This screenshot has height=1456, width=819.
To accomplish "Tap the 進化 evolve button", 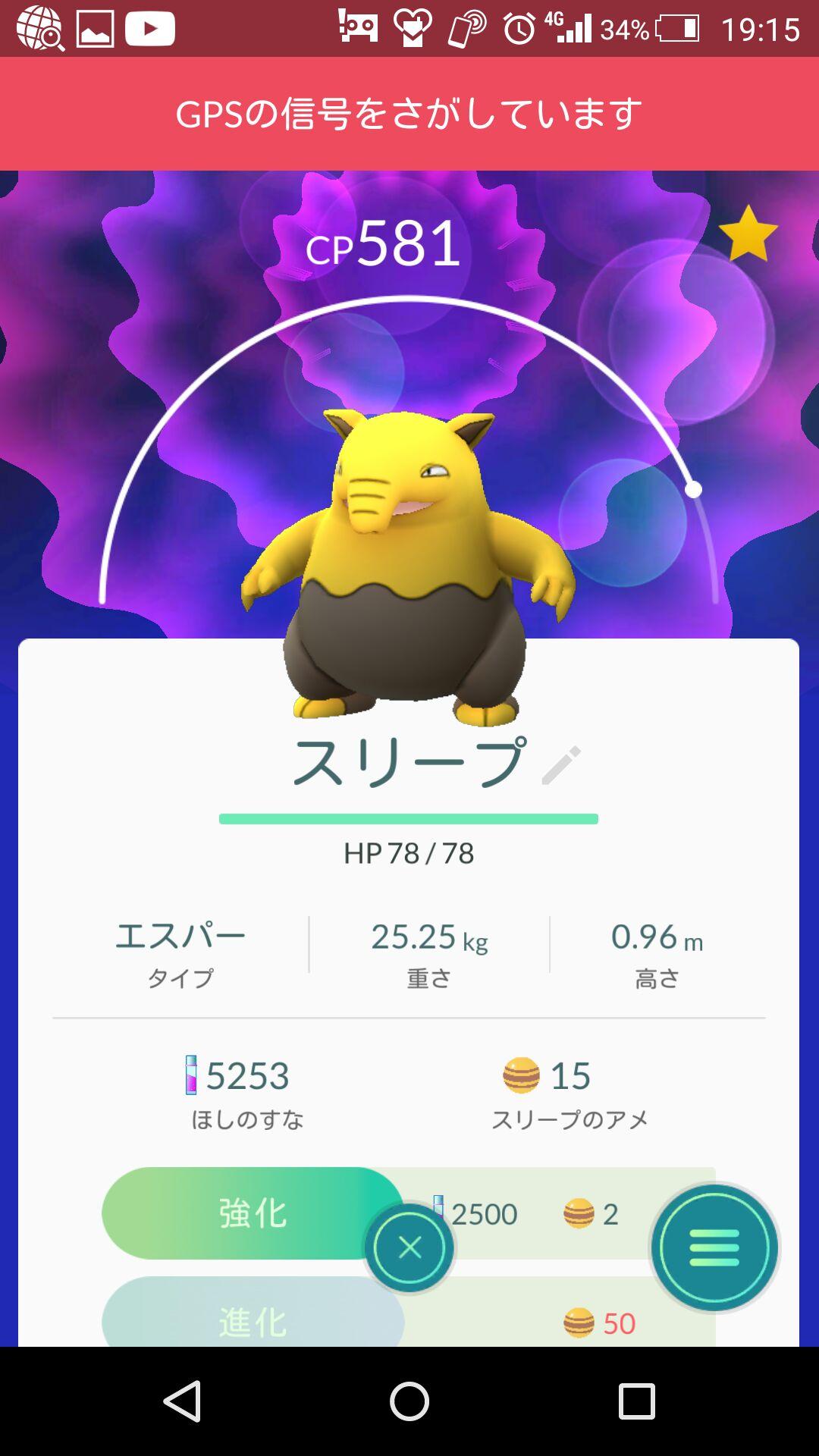I will click(253, 1321).
